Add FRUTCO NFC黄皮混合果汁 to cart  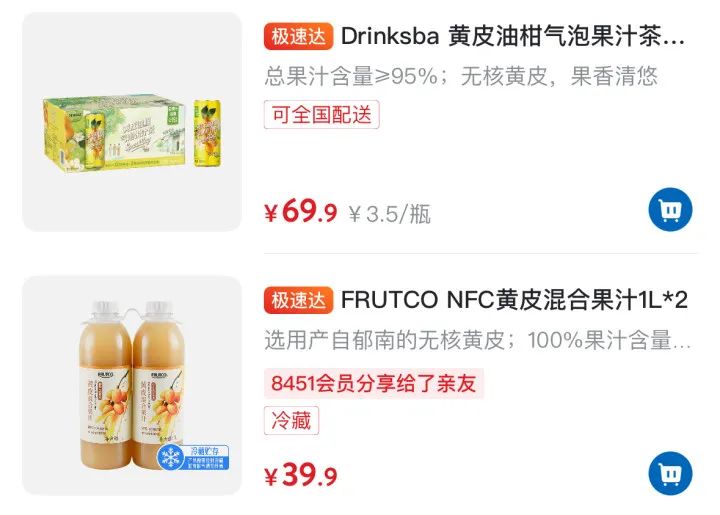(670, 473)
